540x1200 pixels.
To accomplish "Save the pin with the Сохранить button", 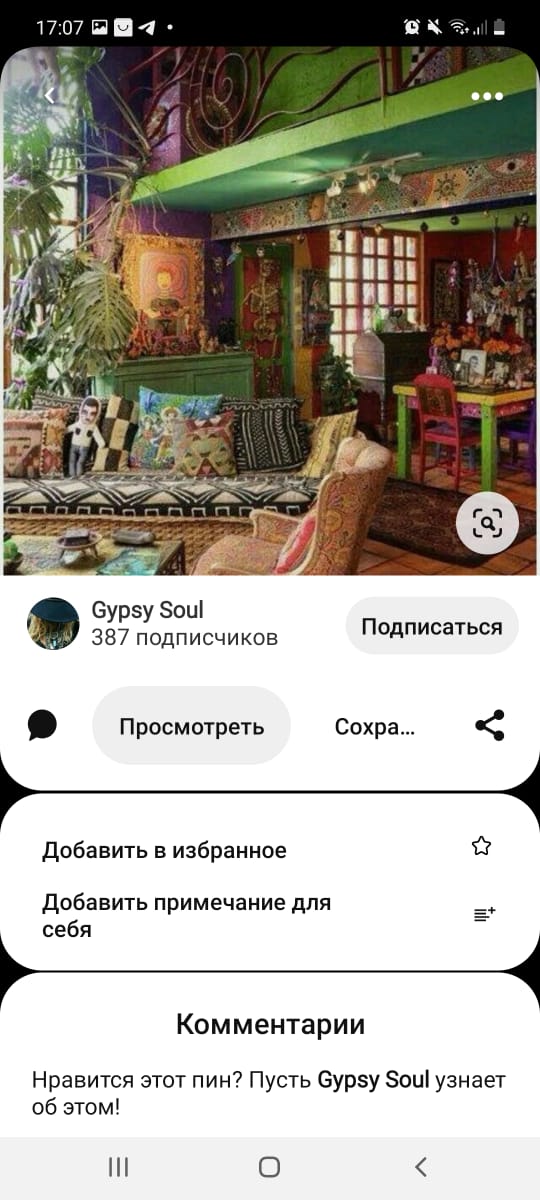I will click(375, 727).
